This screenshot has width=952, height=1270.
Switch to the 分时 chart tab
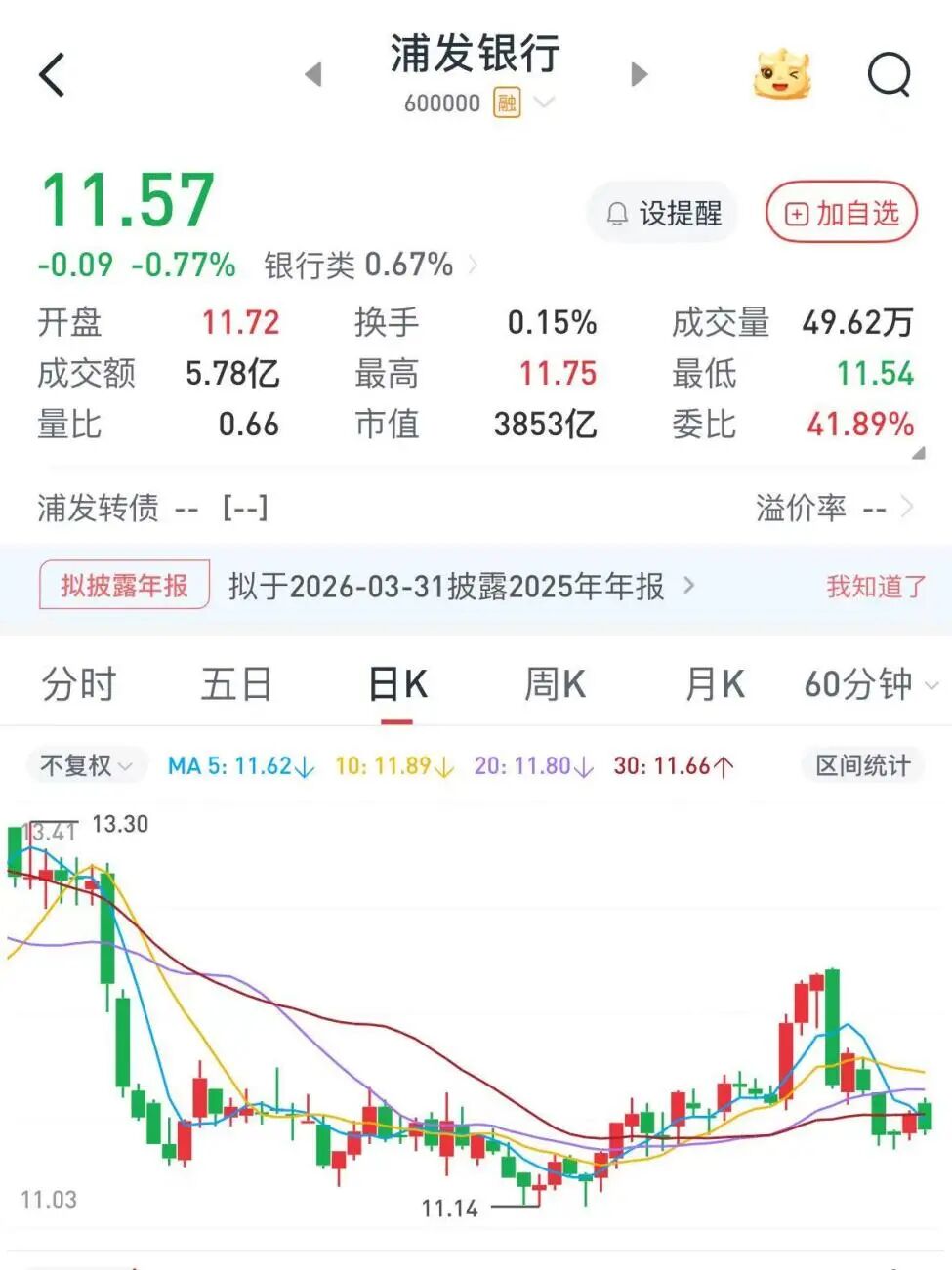[x=79, y=684]
